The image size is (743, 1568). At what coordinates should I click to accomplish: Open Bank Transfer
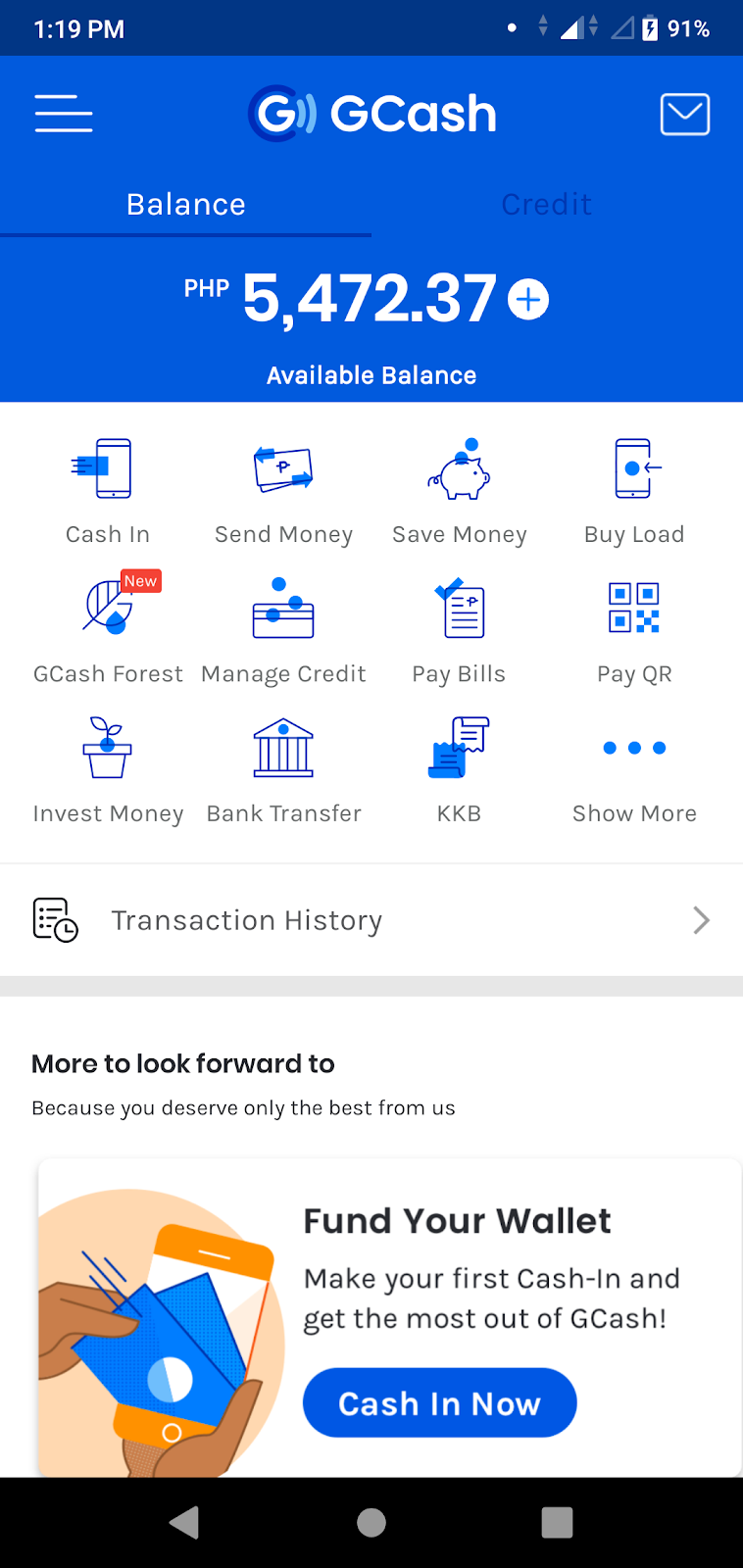pos(283,766)
